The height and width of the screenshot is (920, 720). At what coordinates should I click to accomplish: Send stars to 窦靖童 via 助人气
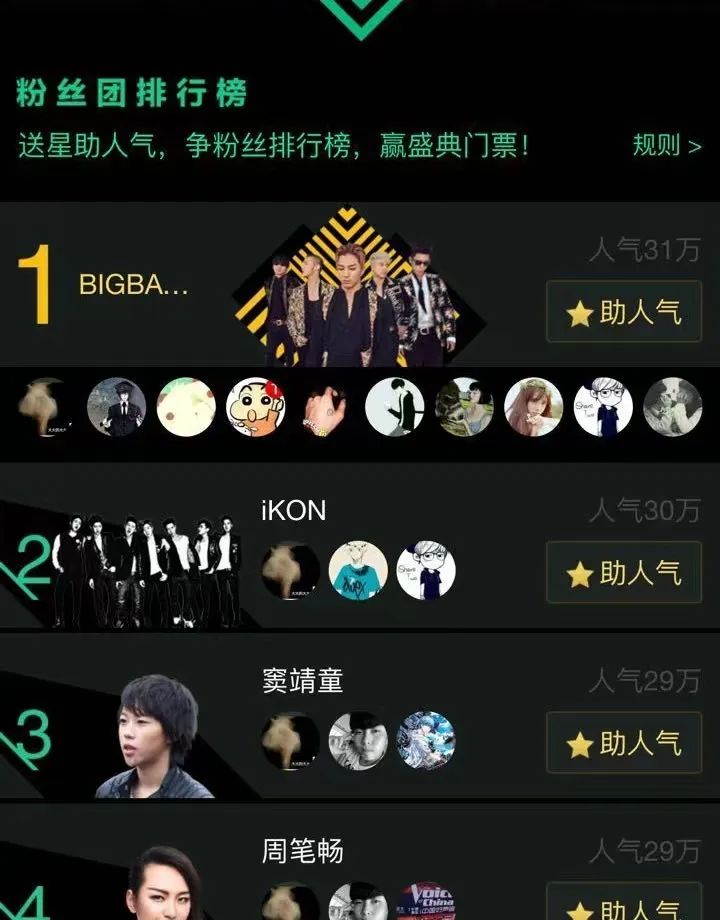(x=623, y=742)
